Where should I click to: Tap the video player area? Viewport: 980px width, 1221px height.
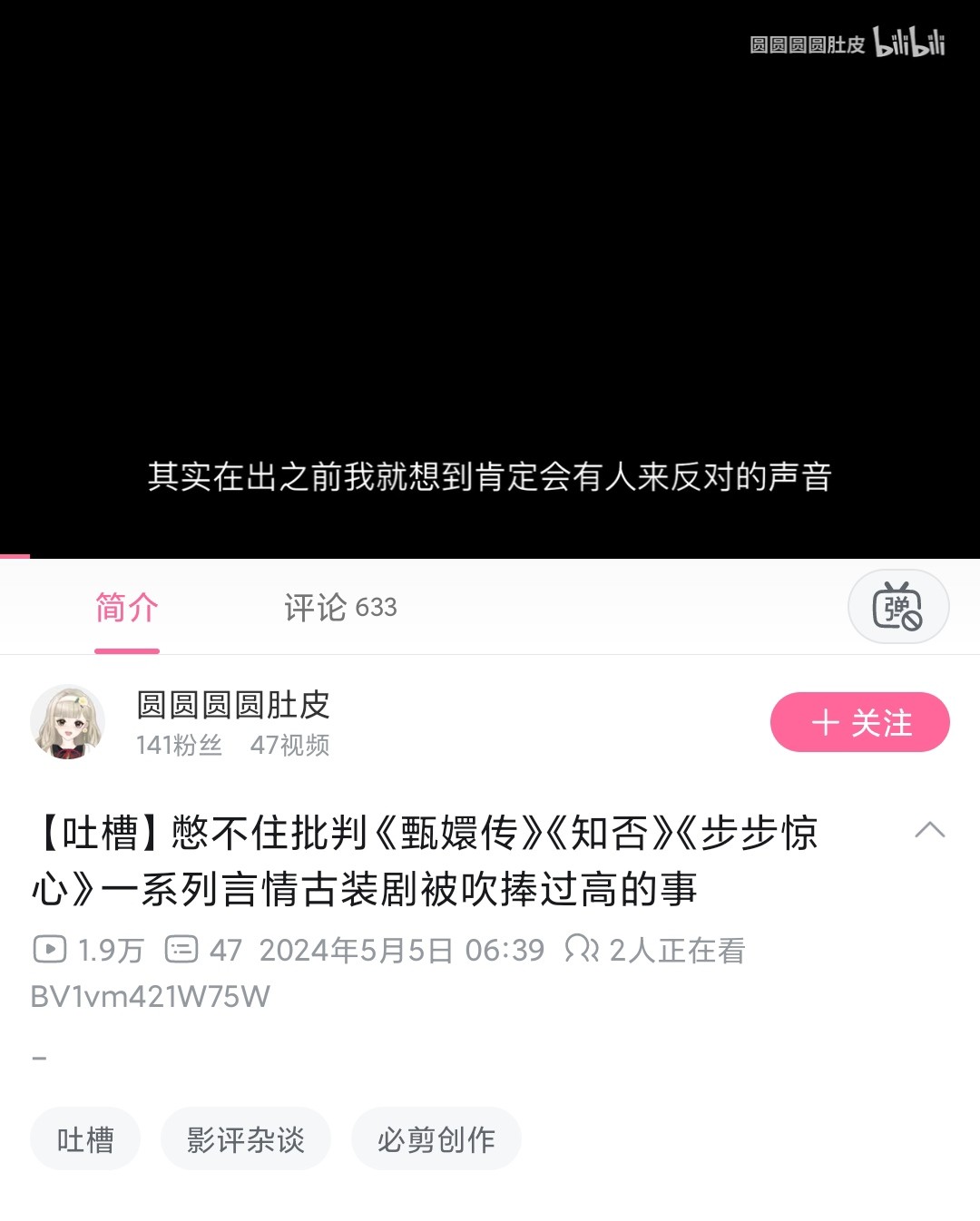(490, 272)
